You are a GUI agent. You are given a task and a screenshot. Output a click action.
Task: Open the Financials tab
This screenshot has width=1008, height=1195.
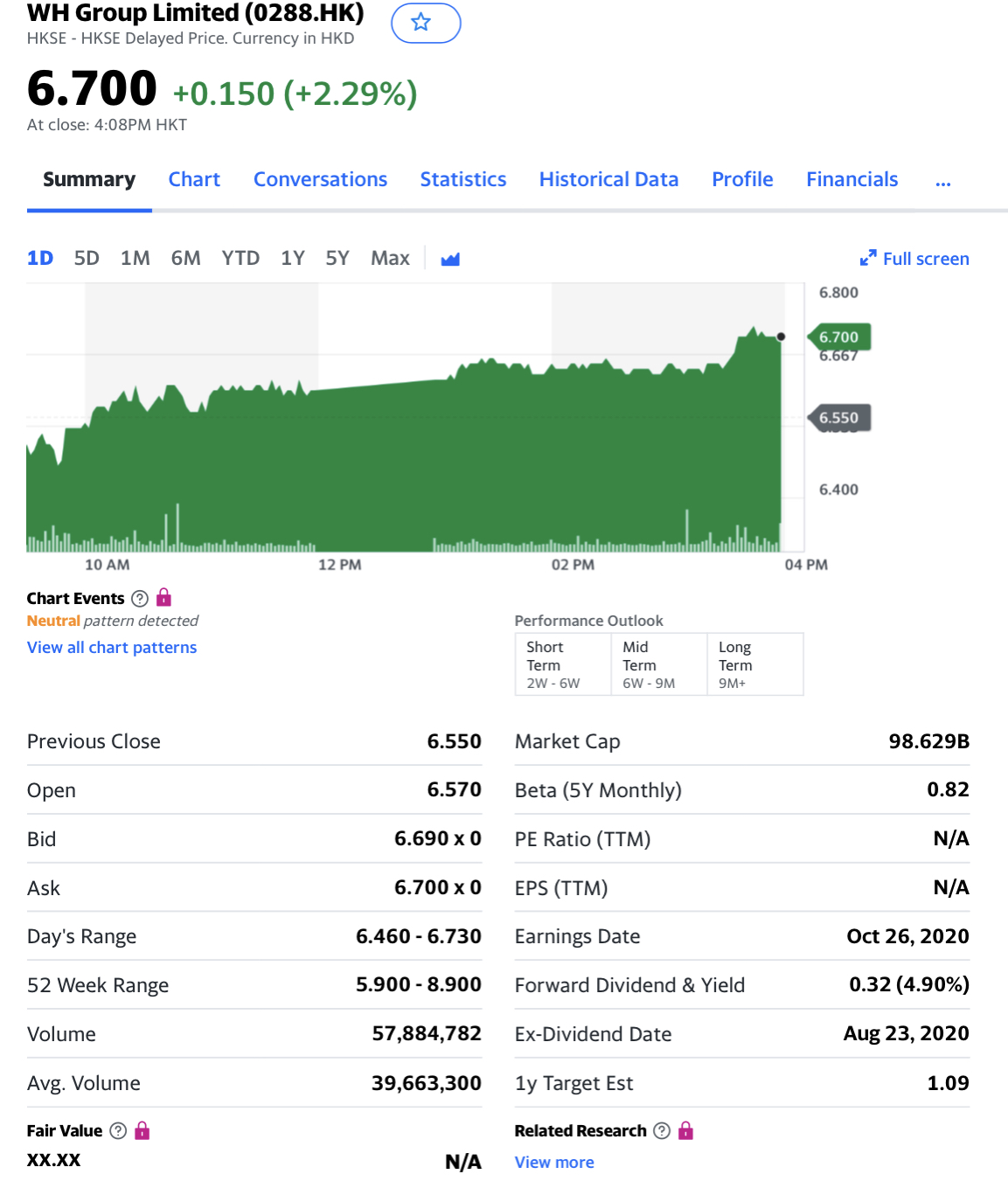coord(852,179)
